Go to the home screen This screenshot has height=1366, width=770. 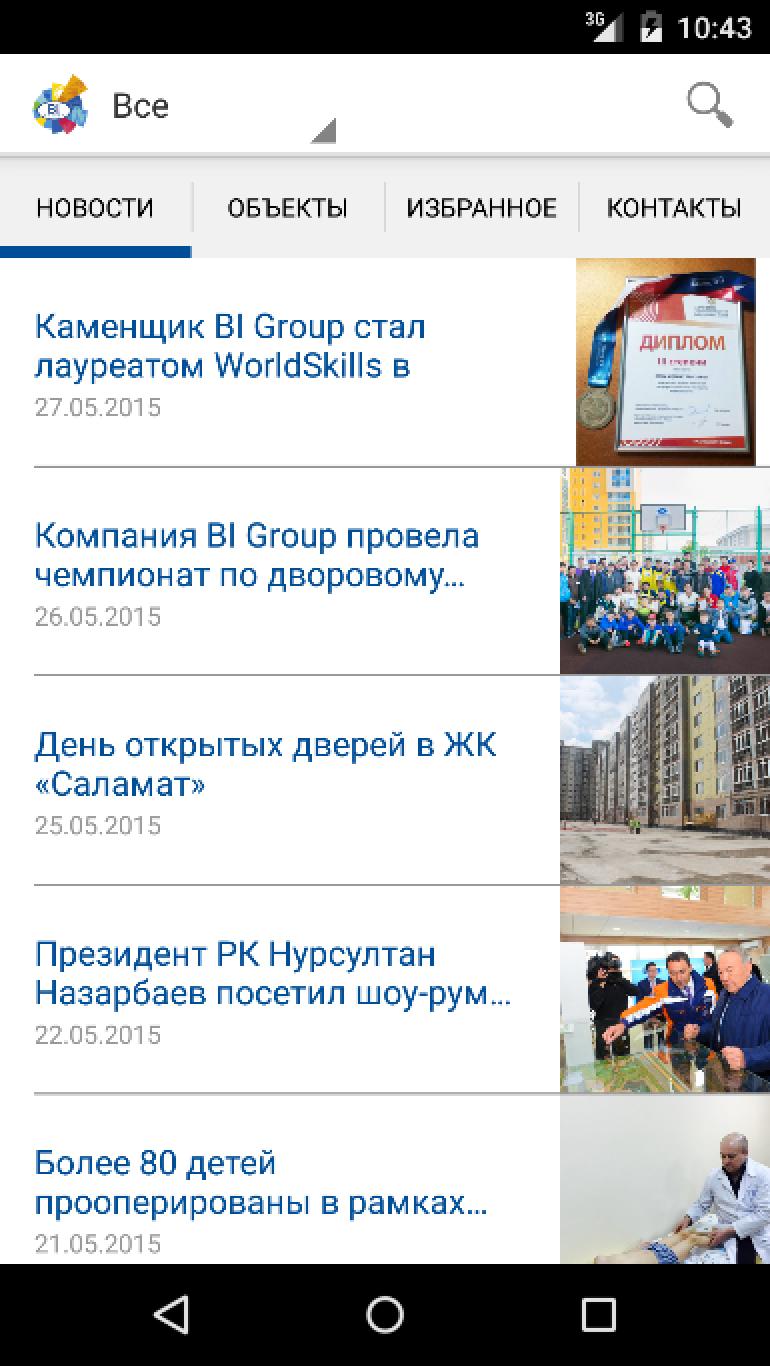(x=385, y=1314)
